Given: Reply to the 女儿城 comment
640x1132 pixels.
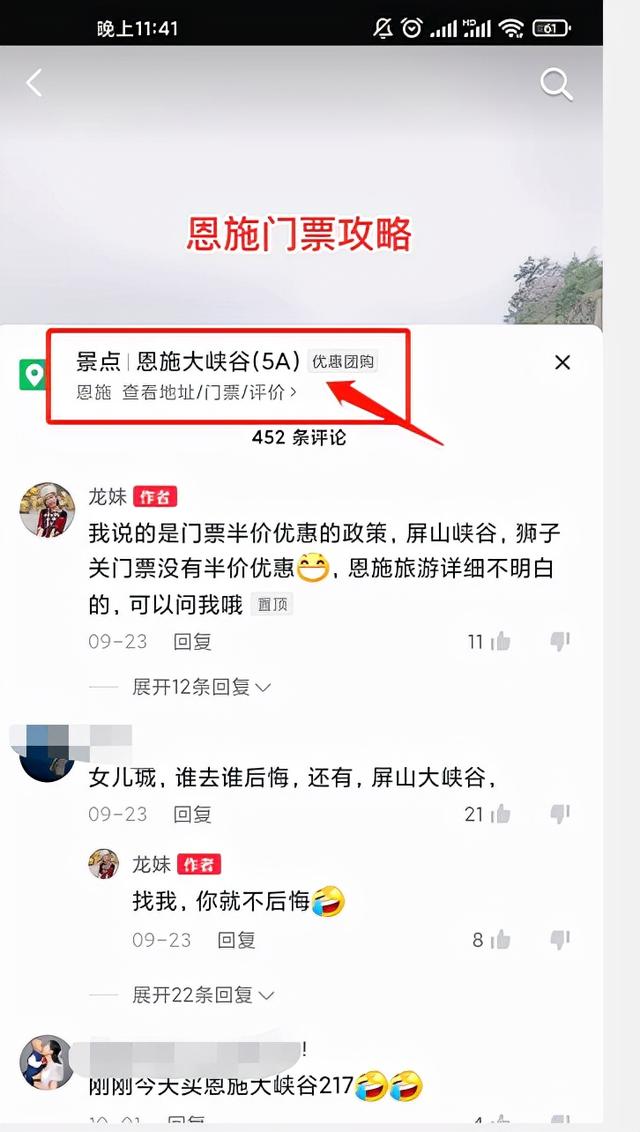Looking at the screenshot, I should coord(192,814).
